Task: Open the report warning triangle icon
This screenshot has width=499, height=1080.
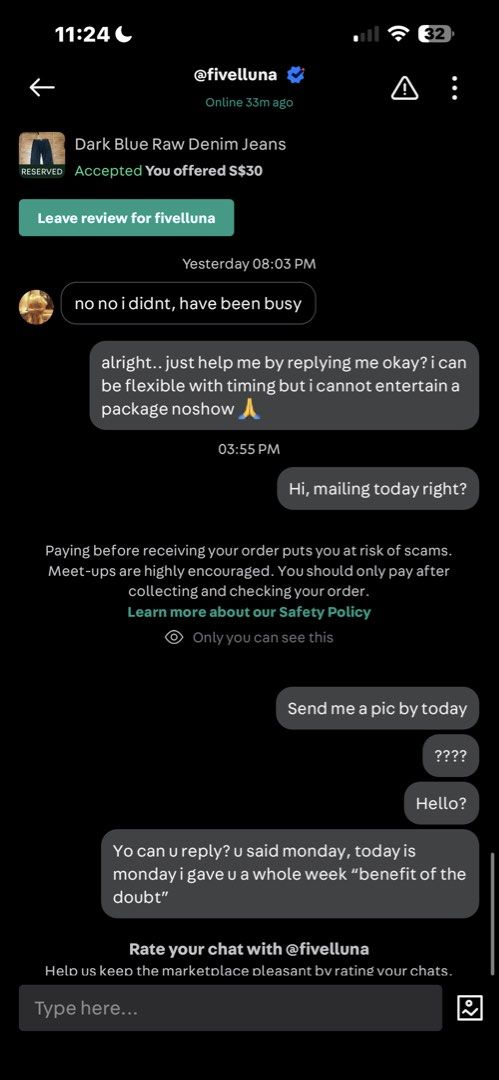Action: [405, 87]
